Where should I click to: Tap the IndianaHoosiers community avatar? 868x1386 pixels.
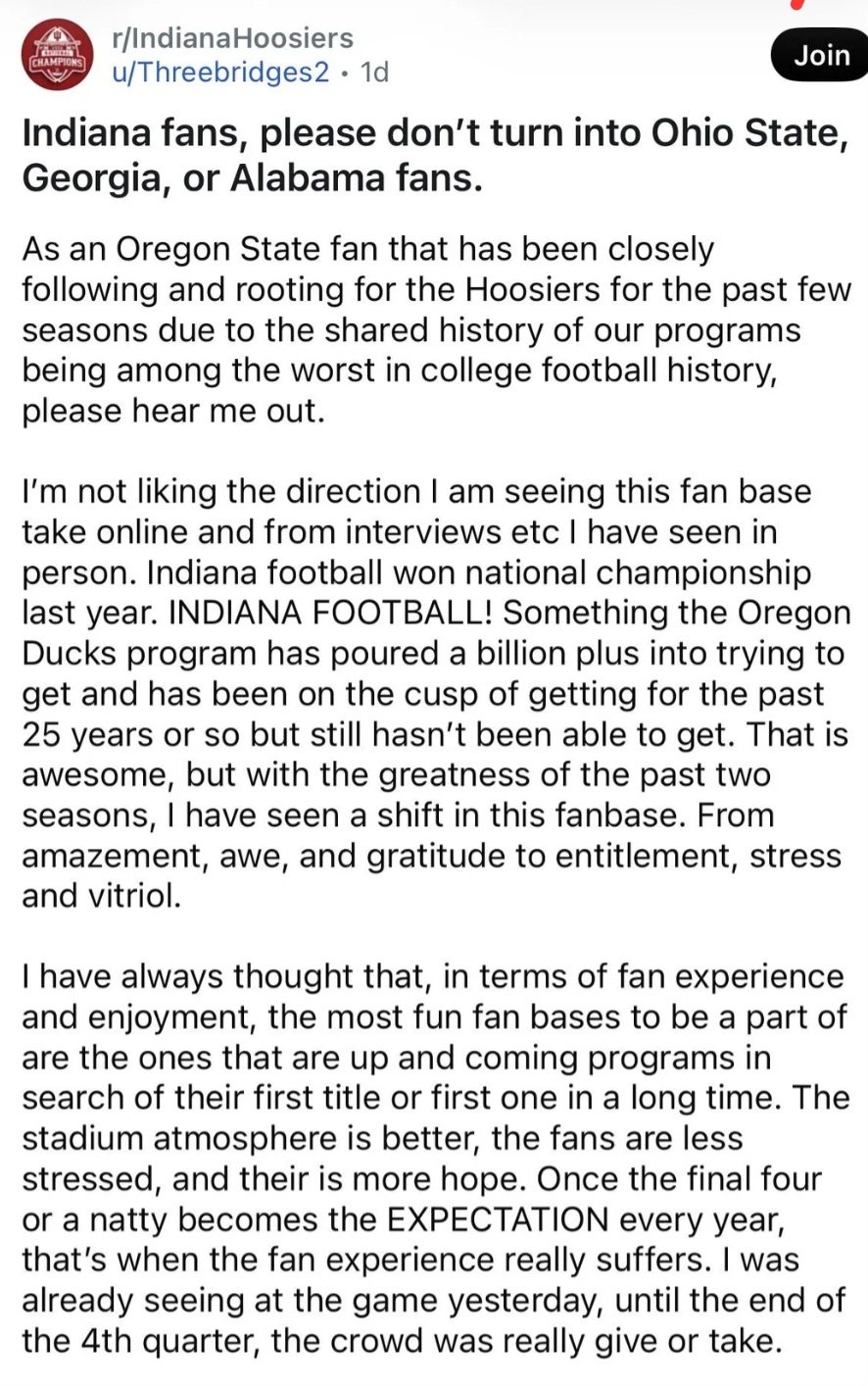click(57, 57)
